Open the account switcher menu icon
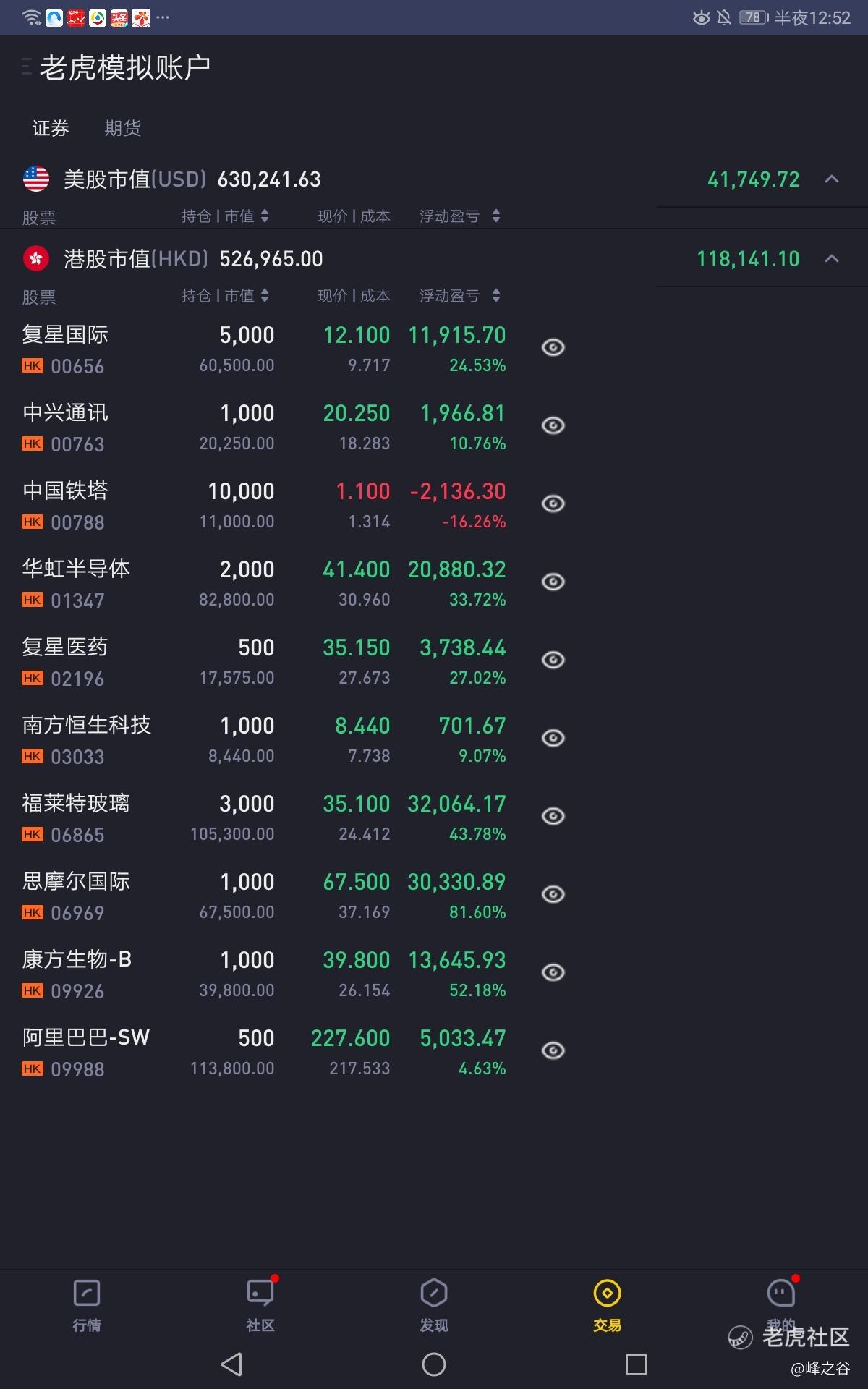Viewport: 868px width, 1389px height. tap(27, 67)
